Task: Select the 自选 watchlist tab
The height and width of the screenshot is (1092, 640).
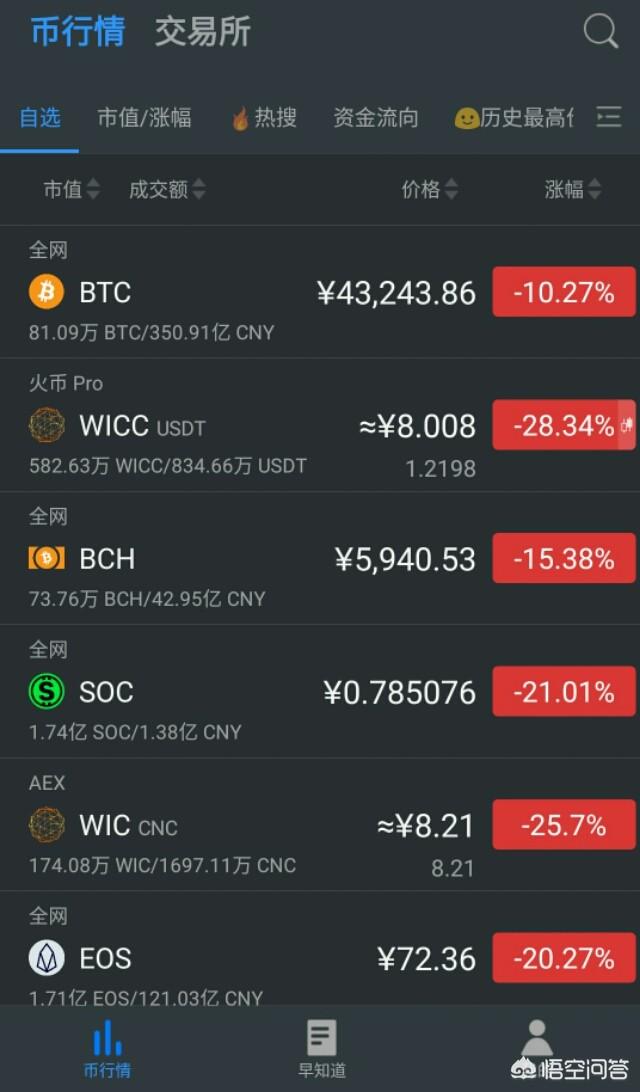Action: (40, 118)
